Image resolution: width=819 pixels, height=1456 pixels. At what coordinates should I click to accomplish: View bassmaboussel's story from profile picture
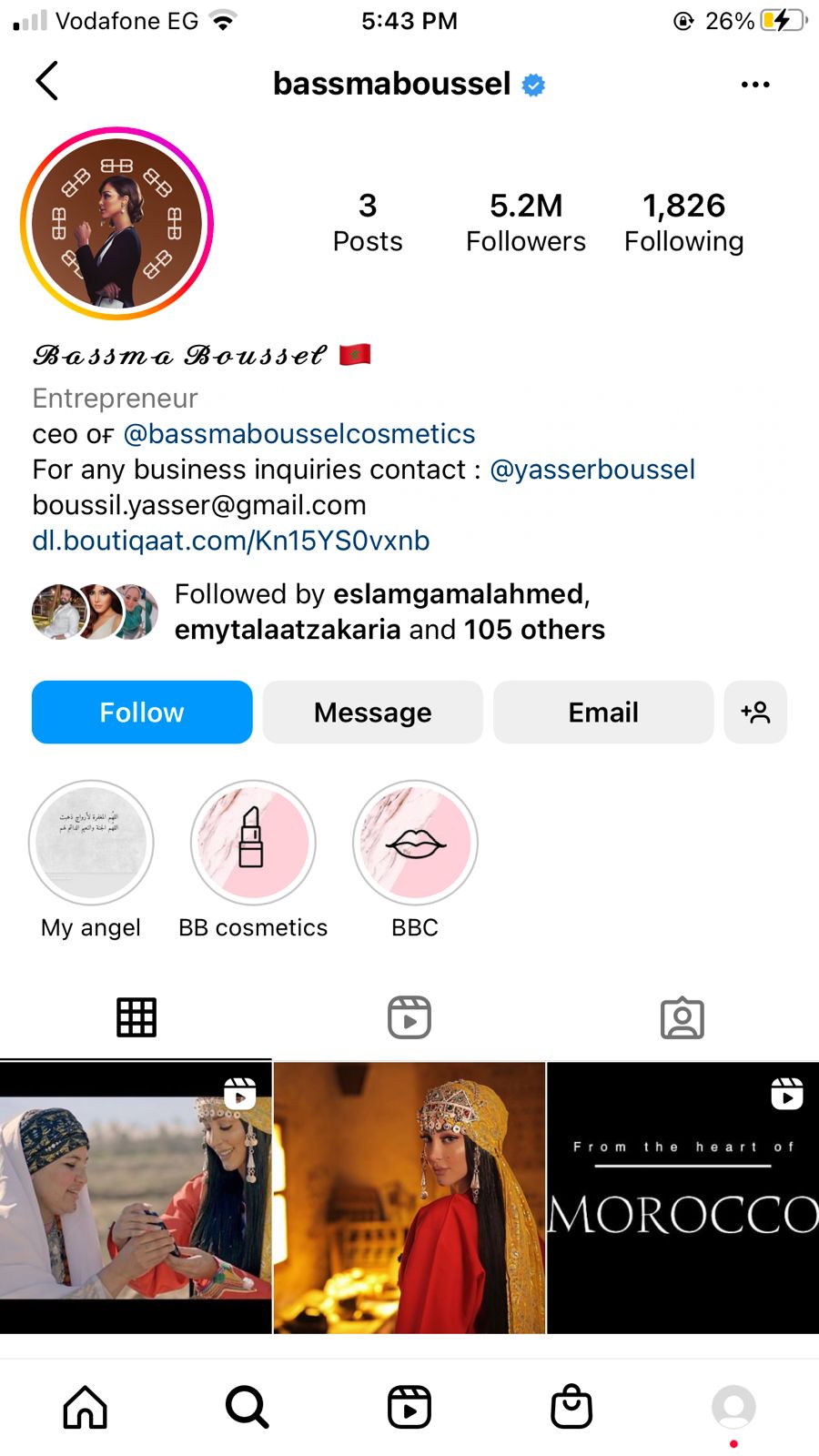tap(117, 224)
